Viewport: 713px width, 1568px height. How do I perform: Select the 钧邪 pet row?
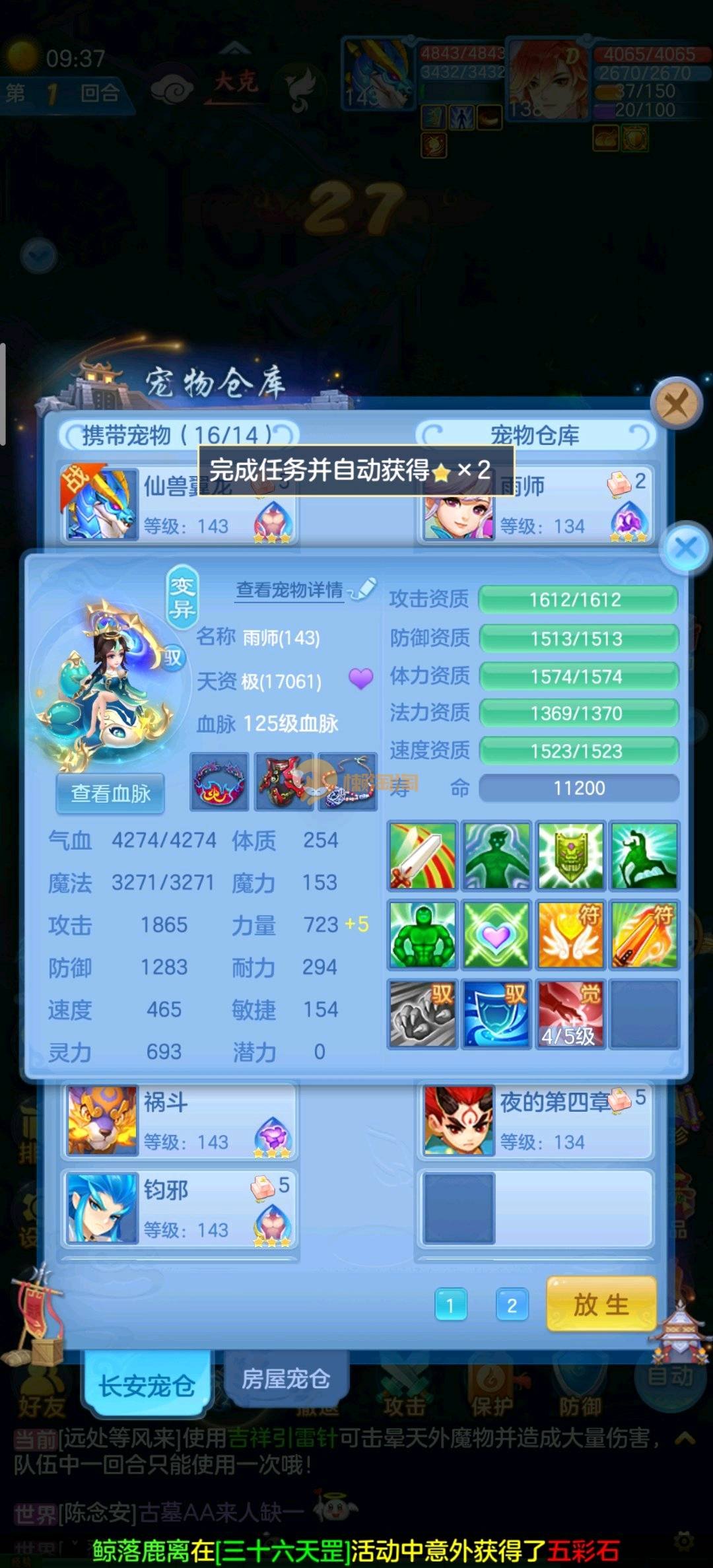coord(180,1209)
